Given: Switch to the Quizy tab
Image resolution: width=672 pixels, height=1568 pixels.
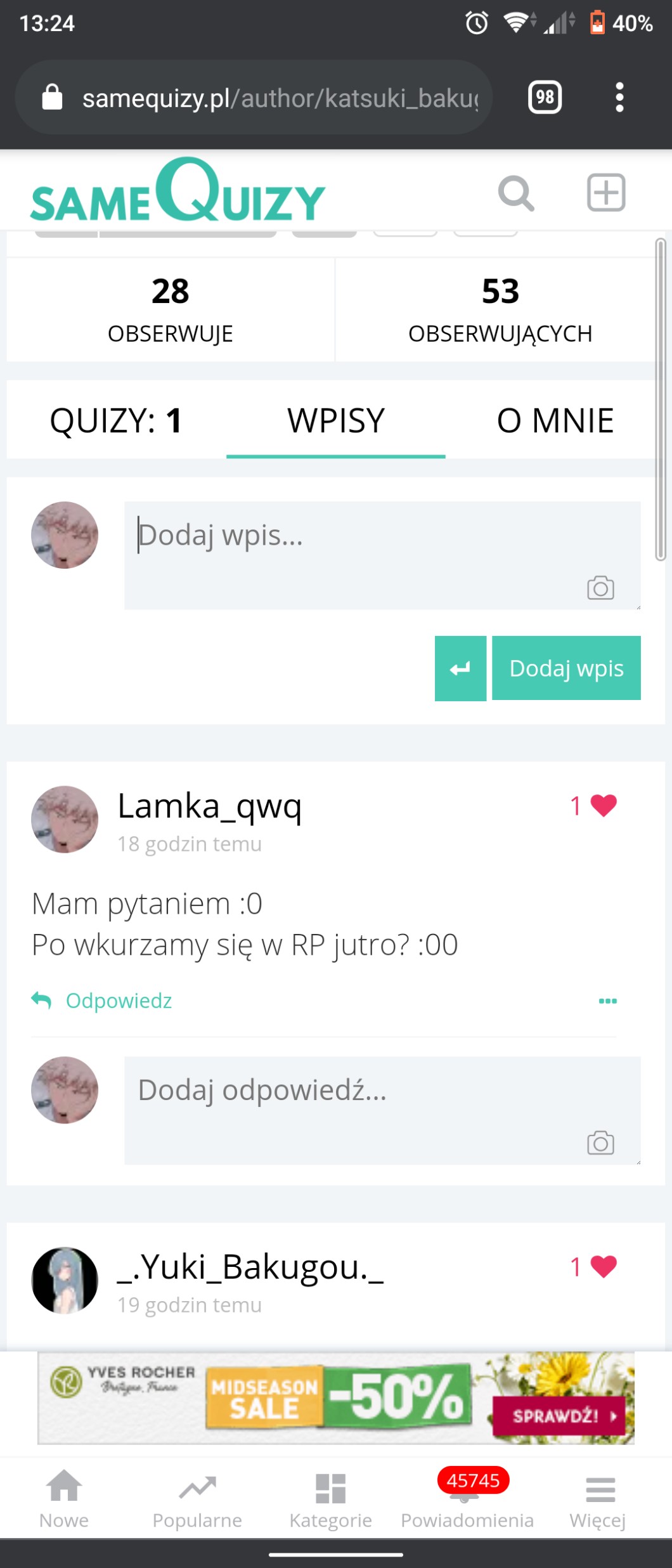Looking at the screenshot, I should (x=116, y=420).
